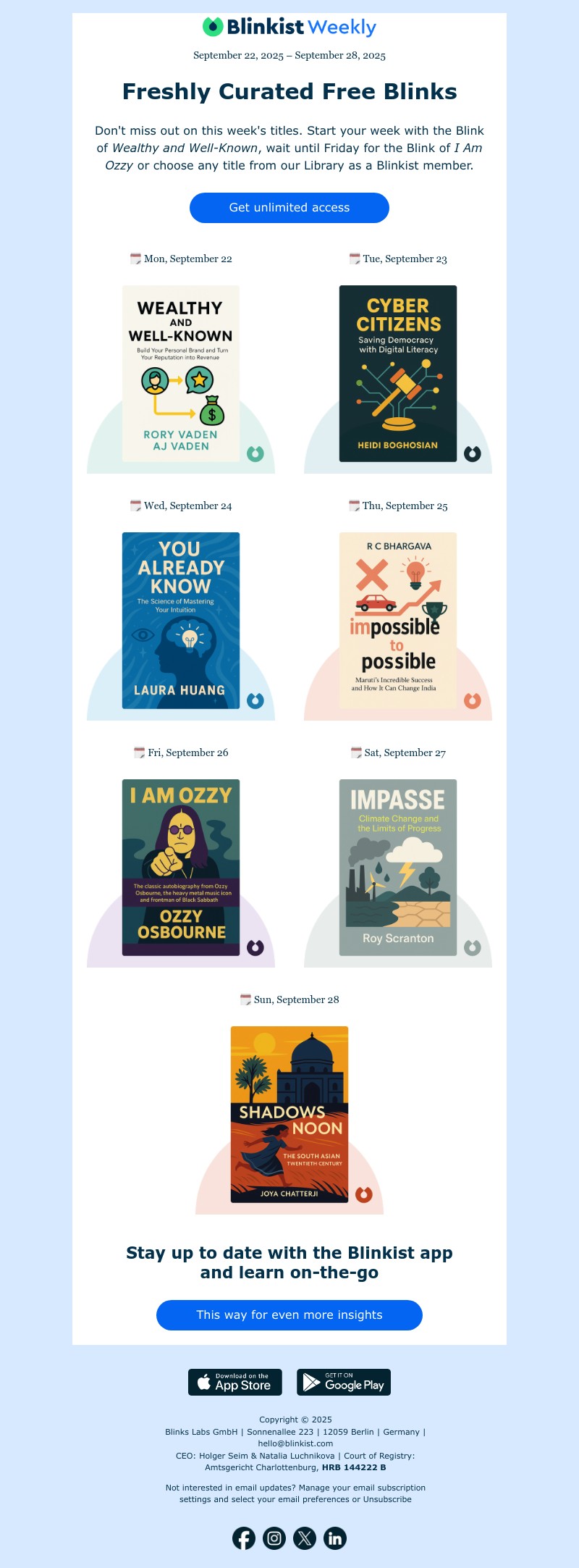Image resolution: width=579 pixels, height=1568 pixels.
Task: Open Blinkist's X profile
Action: point(305,1538)
